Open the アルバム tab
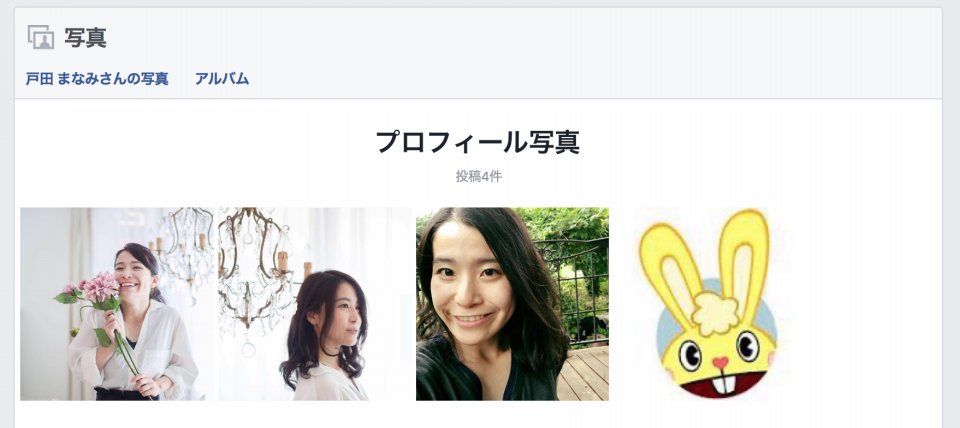Screen dimensions: 960x428 click(222, 79)
